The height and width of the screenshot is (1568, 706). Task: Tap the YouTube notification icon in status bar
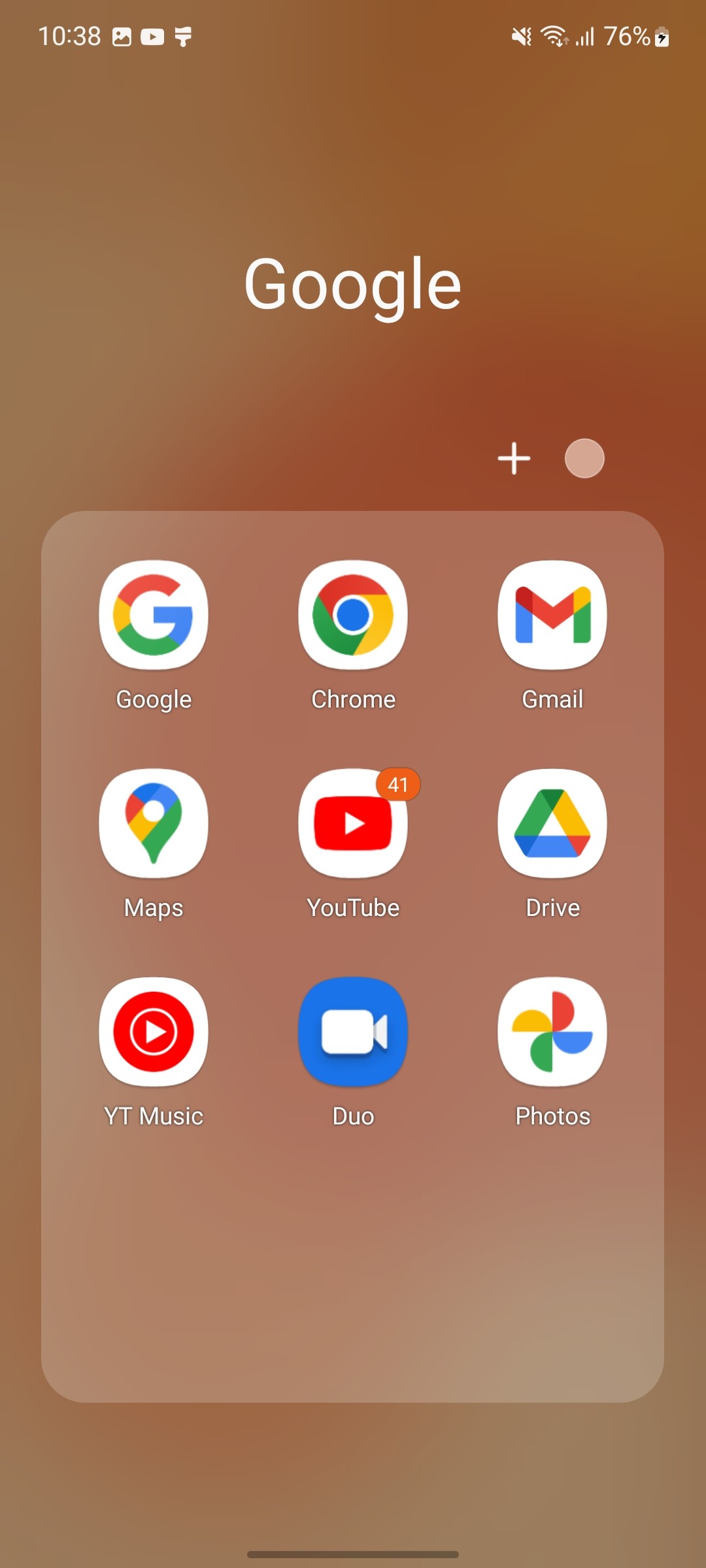[153, 37]
